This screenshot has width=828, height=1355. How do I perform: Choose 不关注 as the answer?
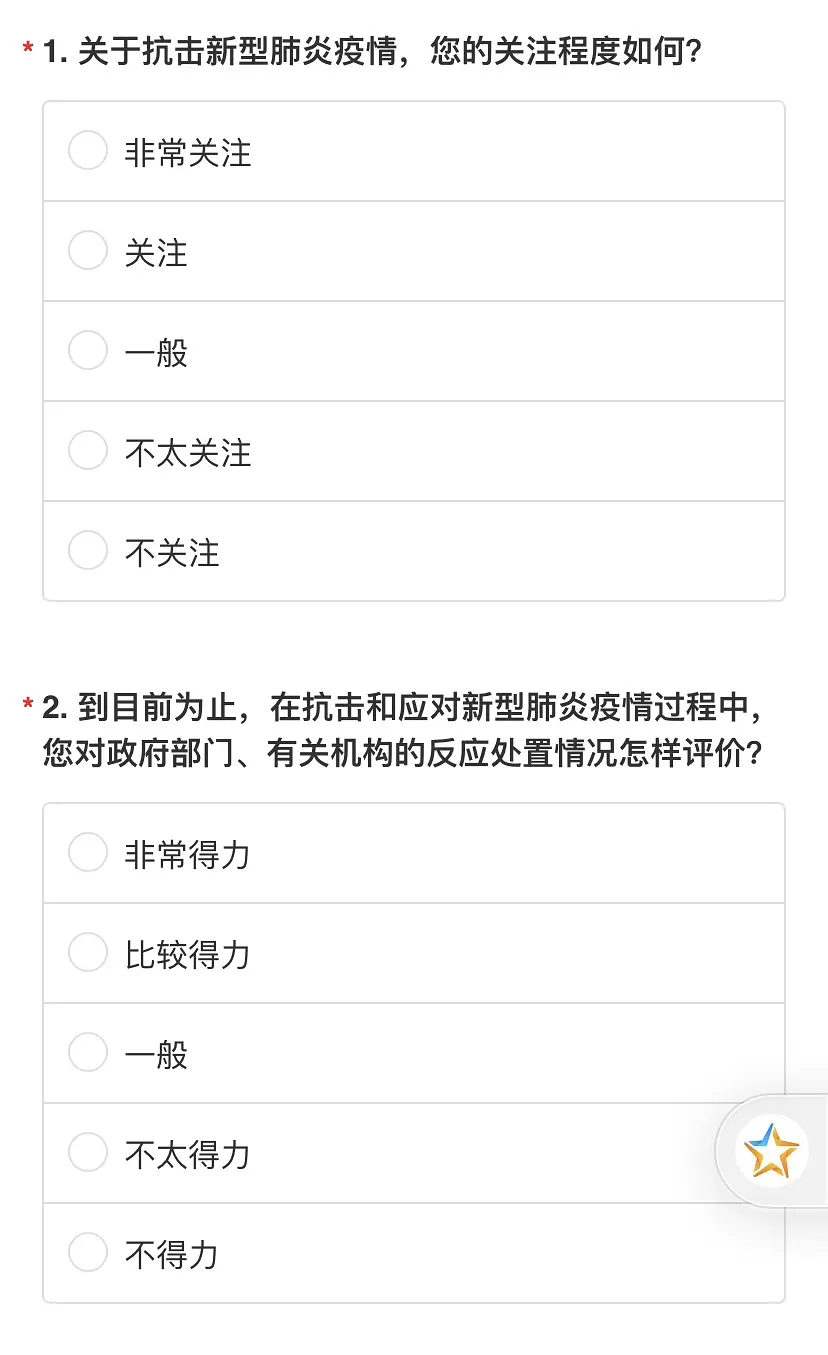[413, 551]
